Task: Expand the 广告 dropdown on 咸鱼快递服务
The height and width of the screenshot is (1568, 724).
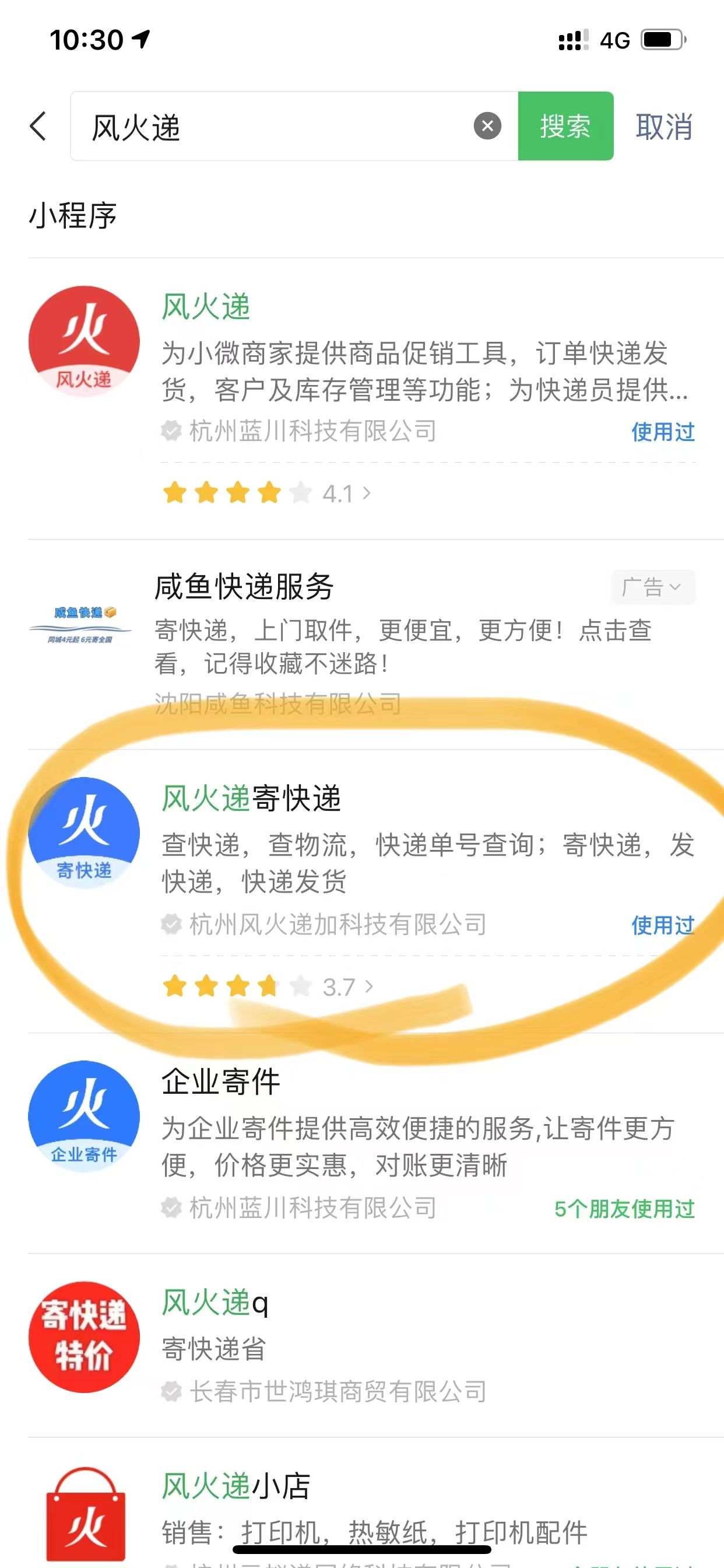Action: point(651,587)
